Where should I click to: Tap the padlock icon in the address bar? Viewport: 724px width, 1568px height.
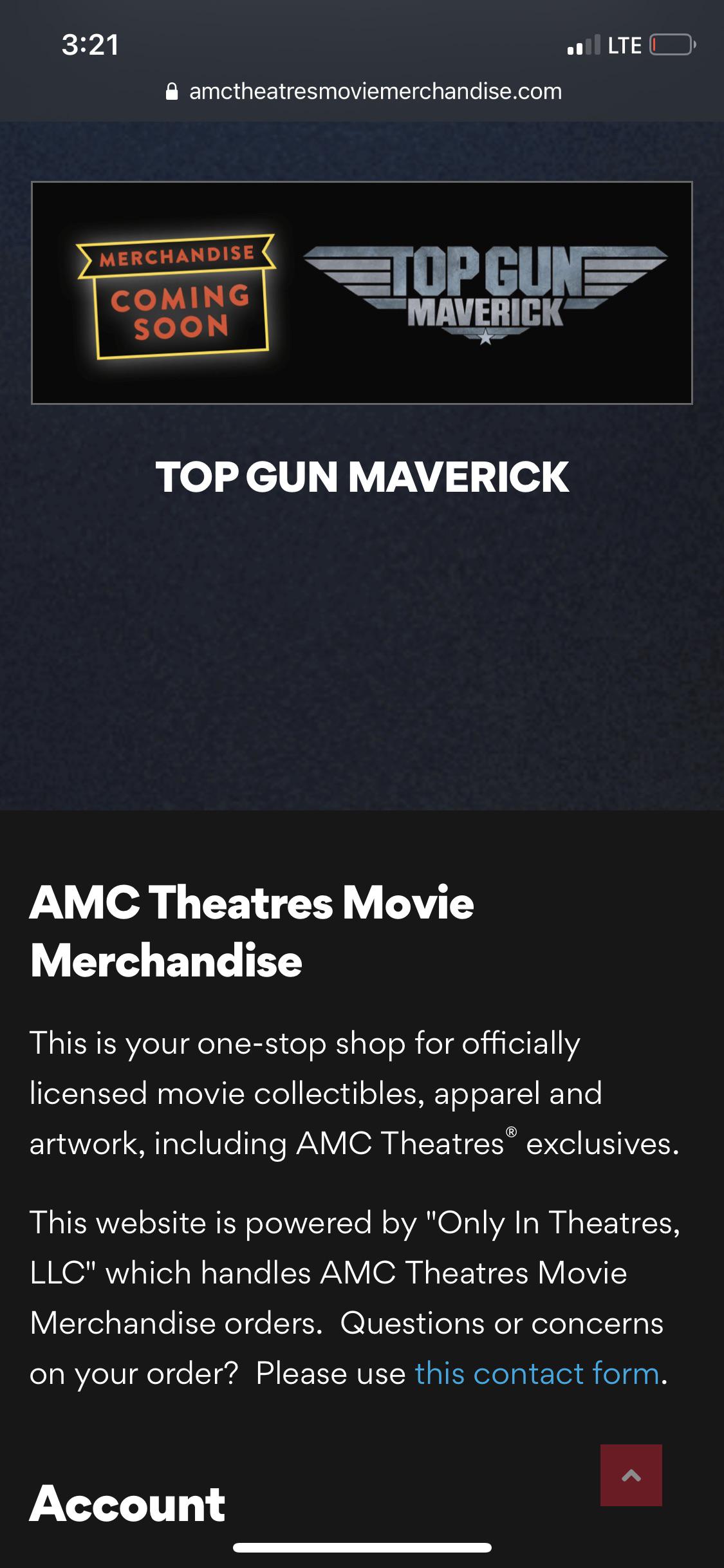pos(171,91)
